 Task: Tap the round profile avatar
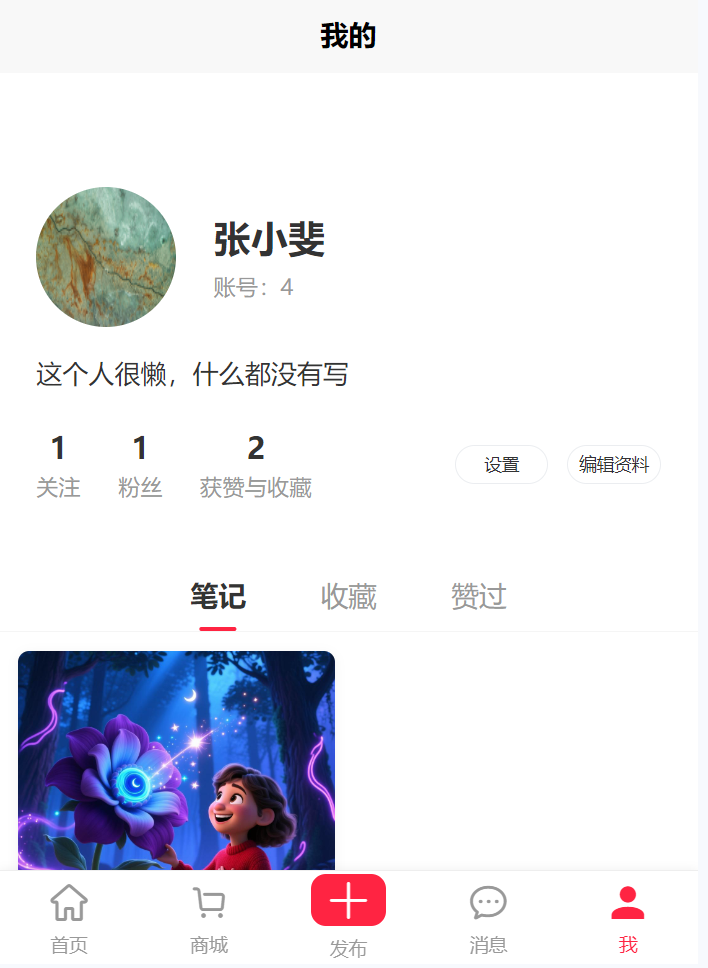[x=106, y=257]
